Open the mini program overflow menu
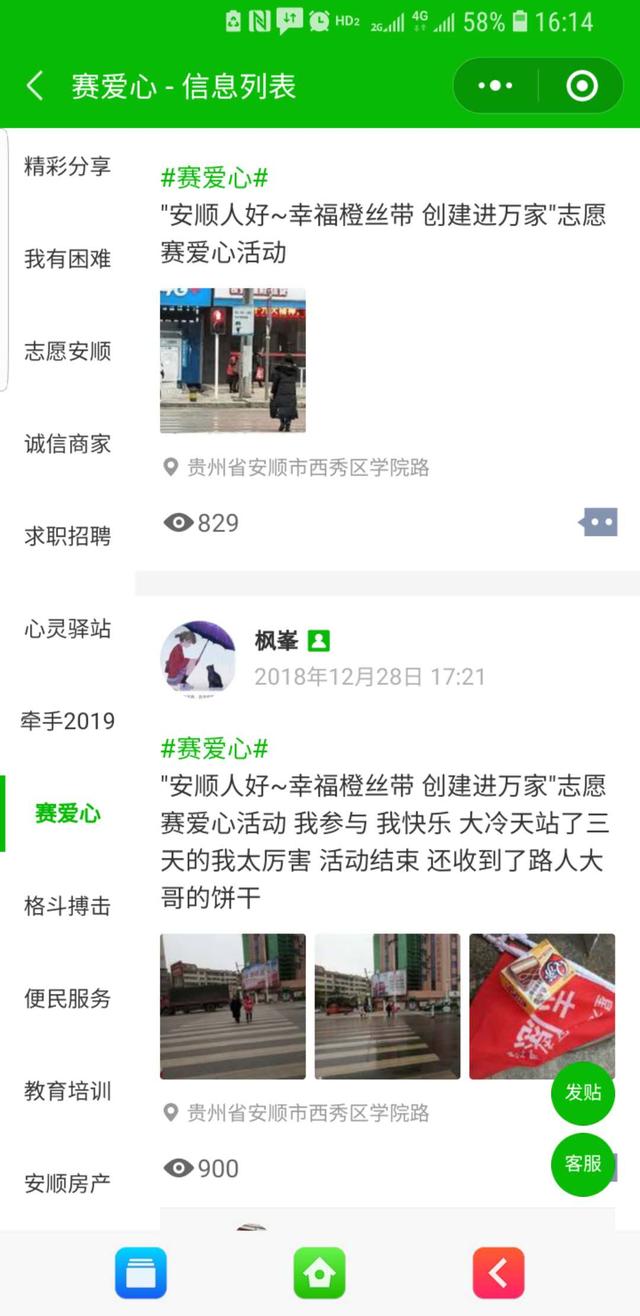Image resolution: width=640 pixels, height=1316 pixels. coord(496,86)
